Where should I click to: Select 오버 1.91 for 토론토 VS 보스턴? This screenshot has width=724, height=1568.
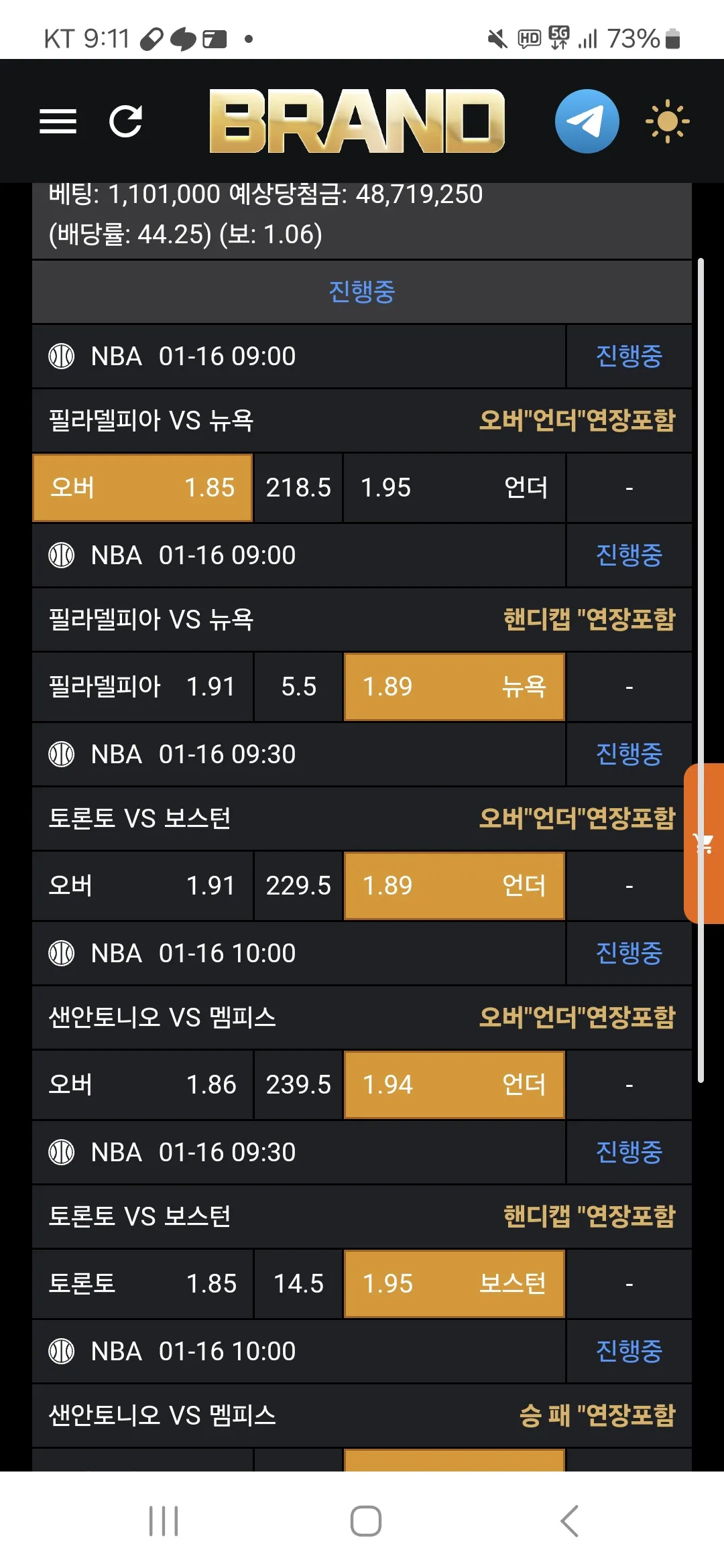[x=143, y=886]
